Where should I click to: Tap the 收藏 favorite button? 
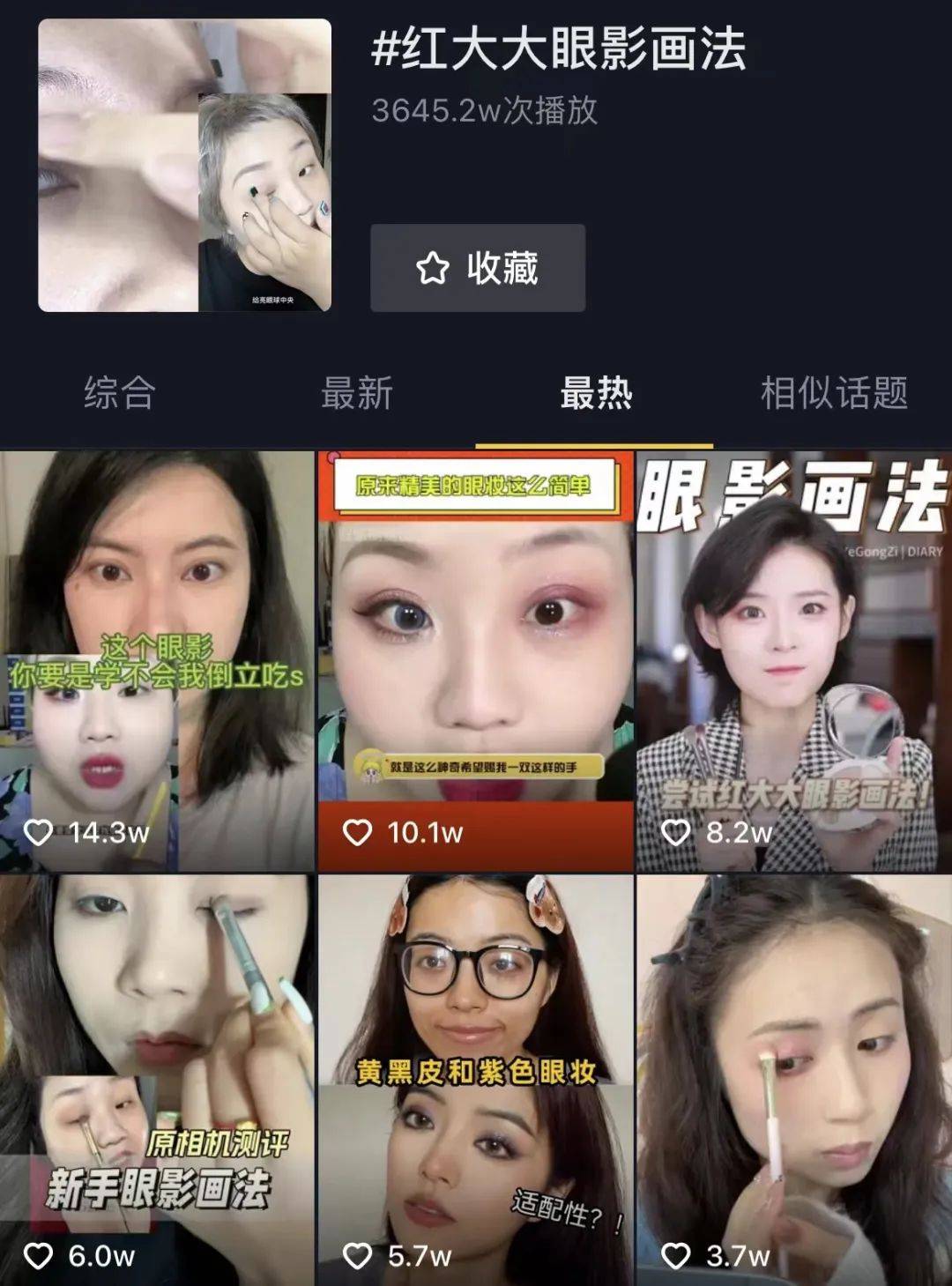(477, 268)
